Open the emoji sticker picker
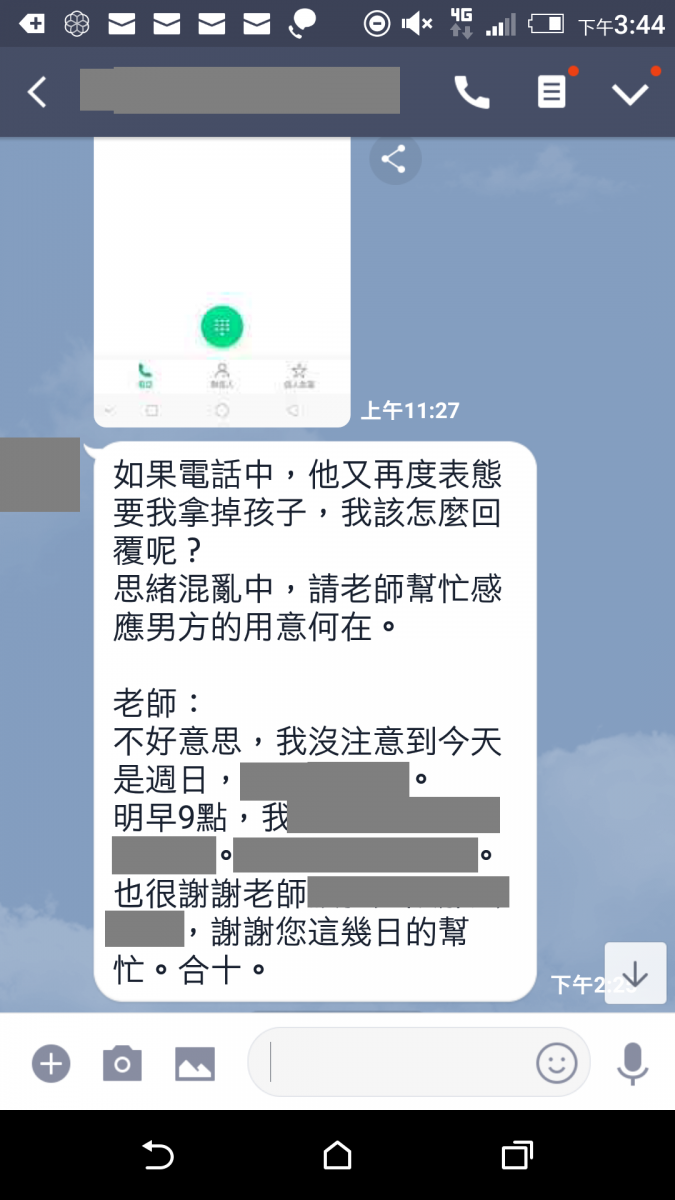 pyautogui.click(x=557, y=1062)
